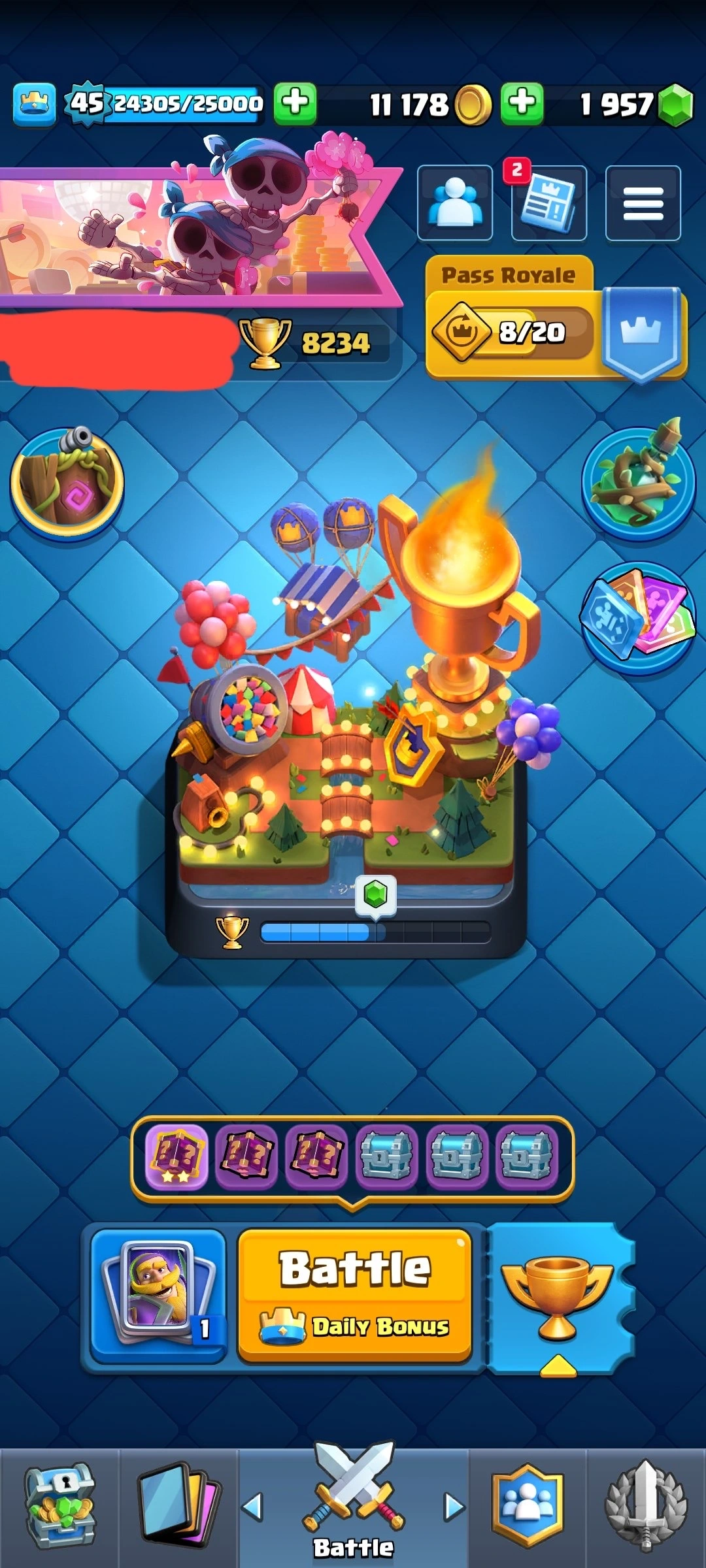706x1568 pixels.
Task: Switch to the Cards collection tab
Action: [178, 1506]
